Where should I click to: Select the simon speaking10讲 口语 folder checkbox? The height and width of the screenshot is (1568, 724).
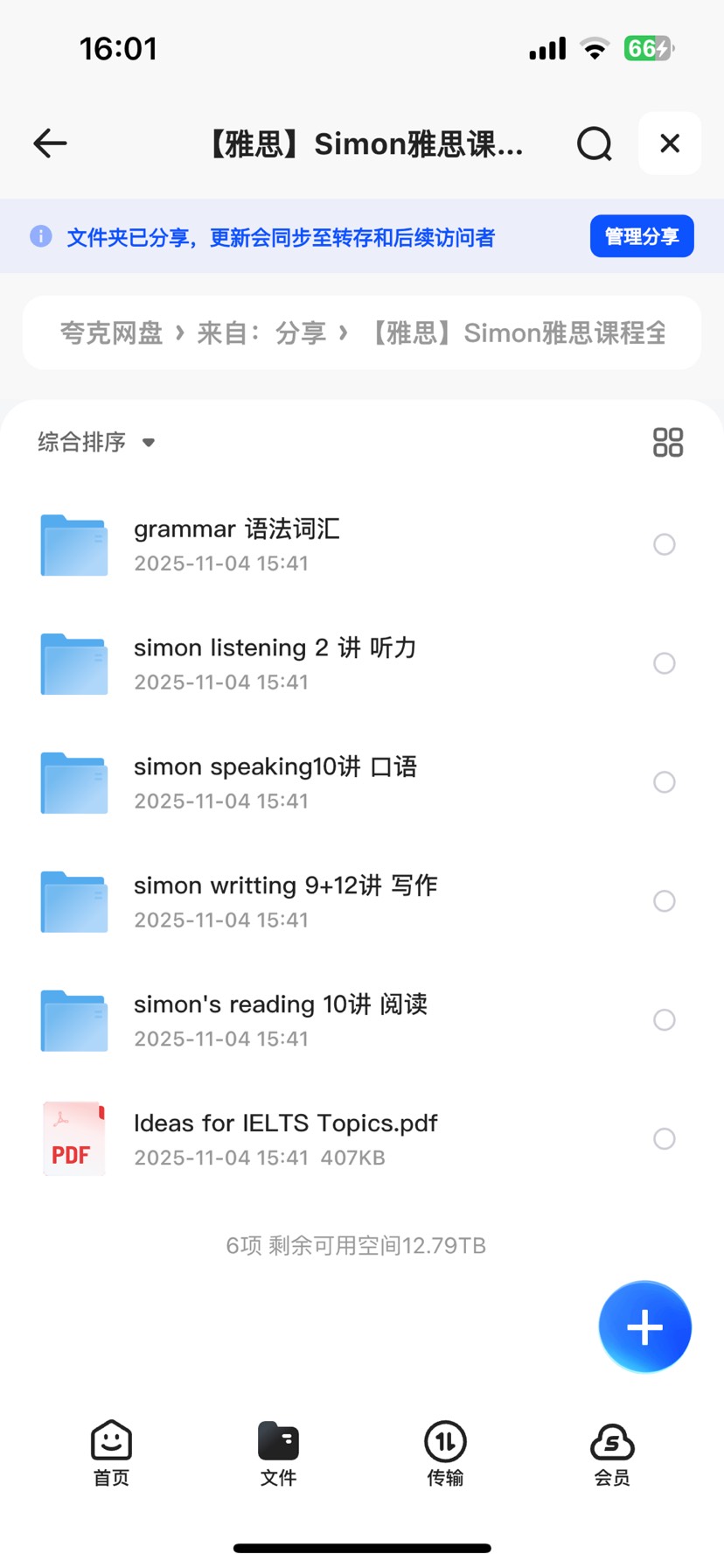(x=665, y=782)
